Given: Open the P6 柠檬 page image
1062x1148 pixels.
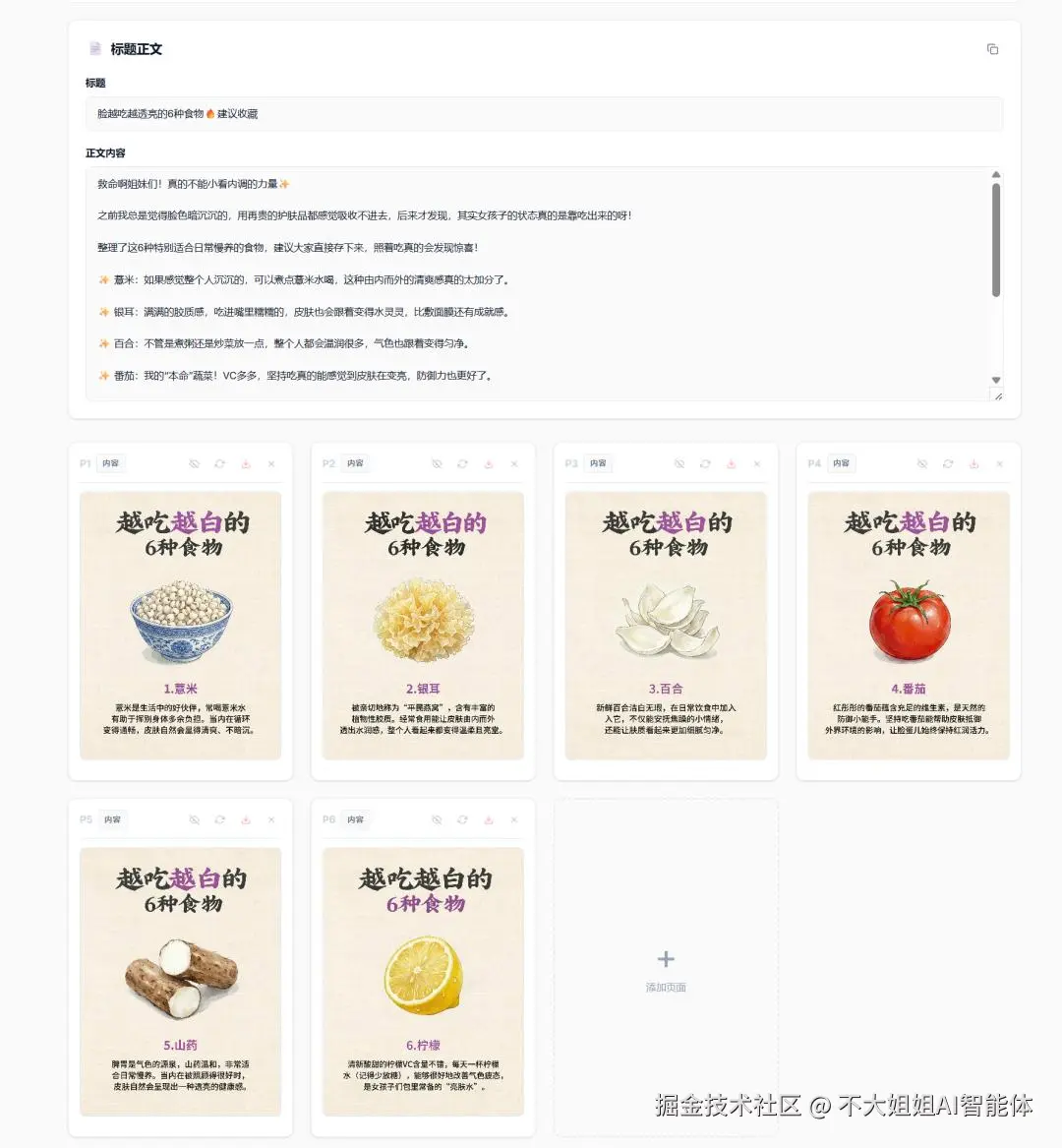Looking at the screenshot, I should [424, 982].
